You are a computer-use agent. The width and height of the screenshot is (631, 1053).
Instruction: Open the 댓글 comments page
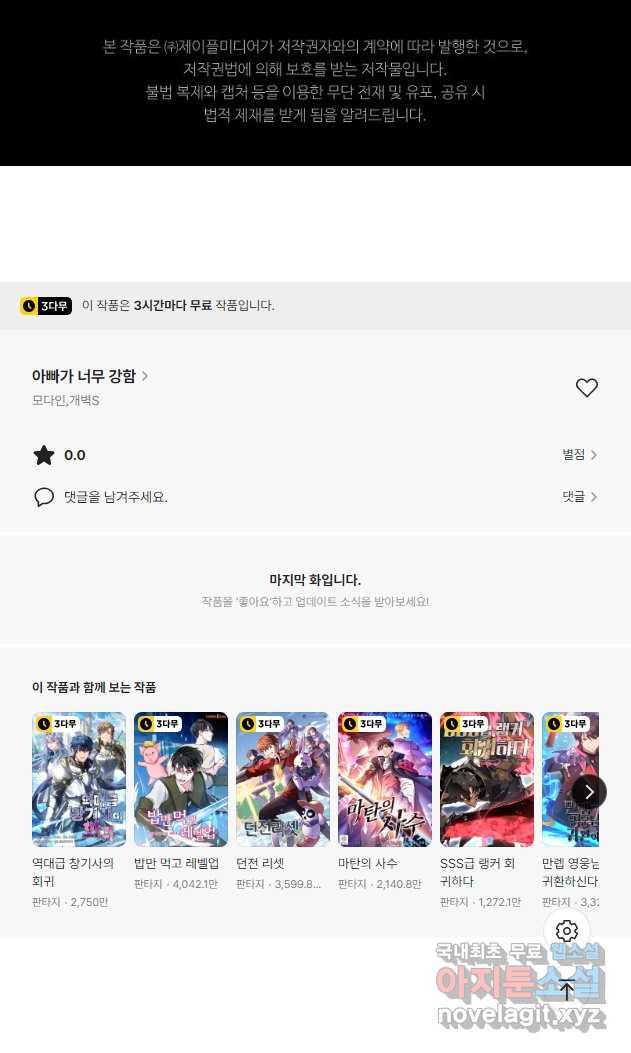[579, 497]
